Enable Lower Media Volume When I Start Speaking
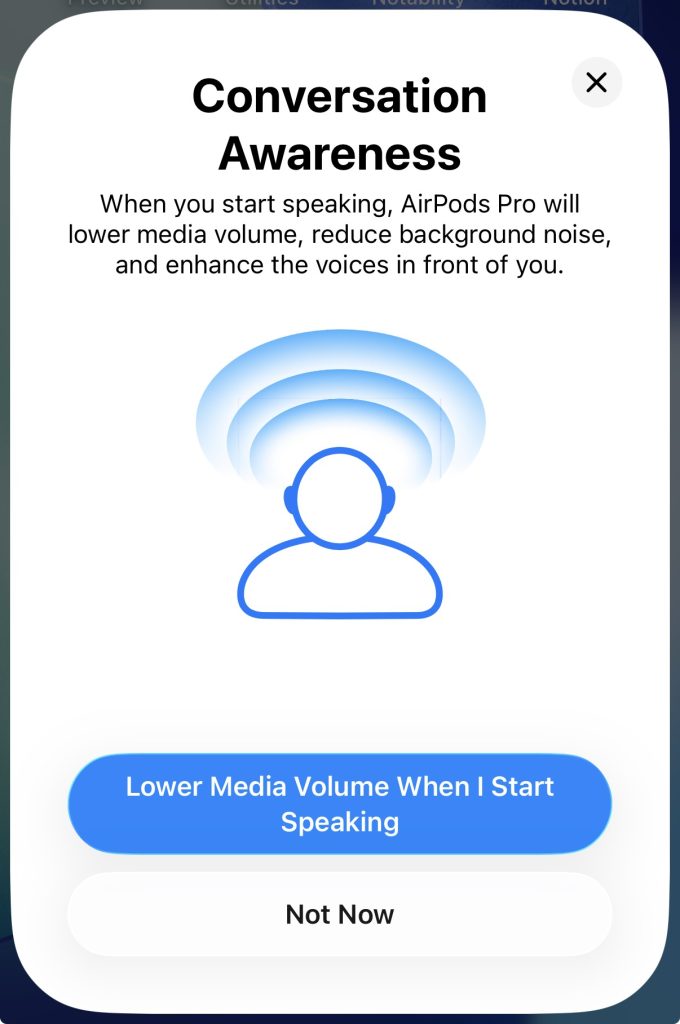Image resolution: width=680 pixels, height=1024 pixels. click(339, 804)
